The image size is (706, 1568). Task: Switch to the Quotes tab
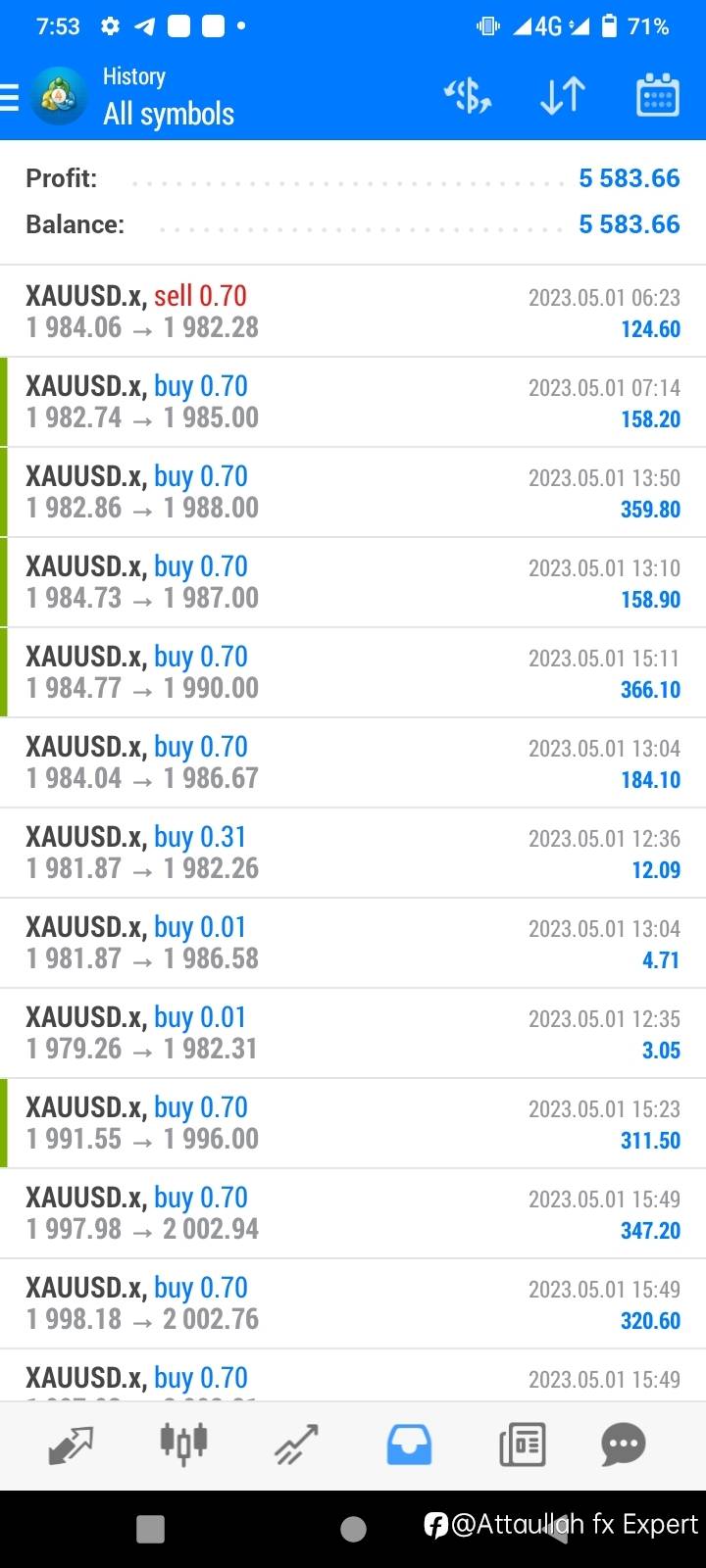coord(71,1445)
